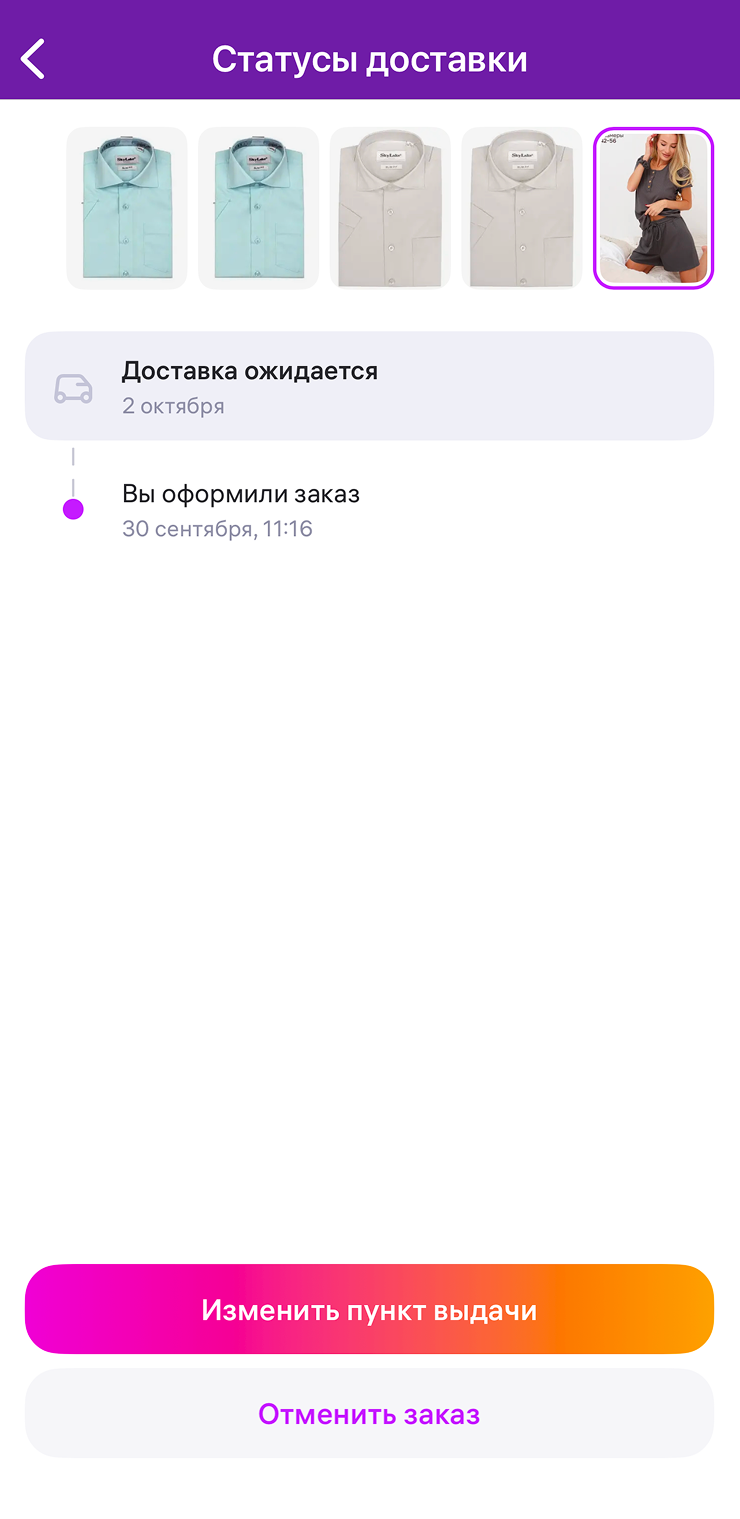Go back from delivery statuses screen
The height and width of the screenshot is (1519, 740).
point(34,59)
